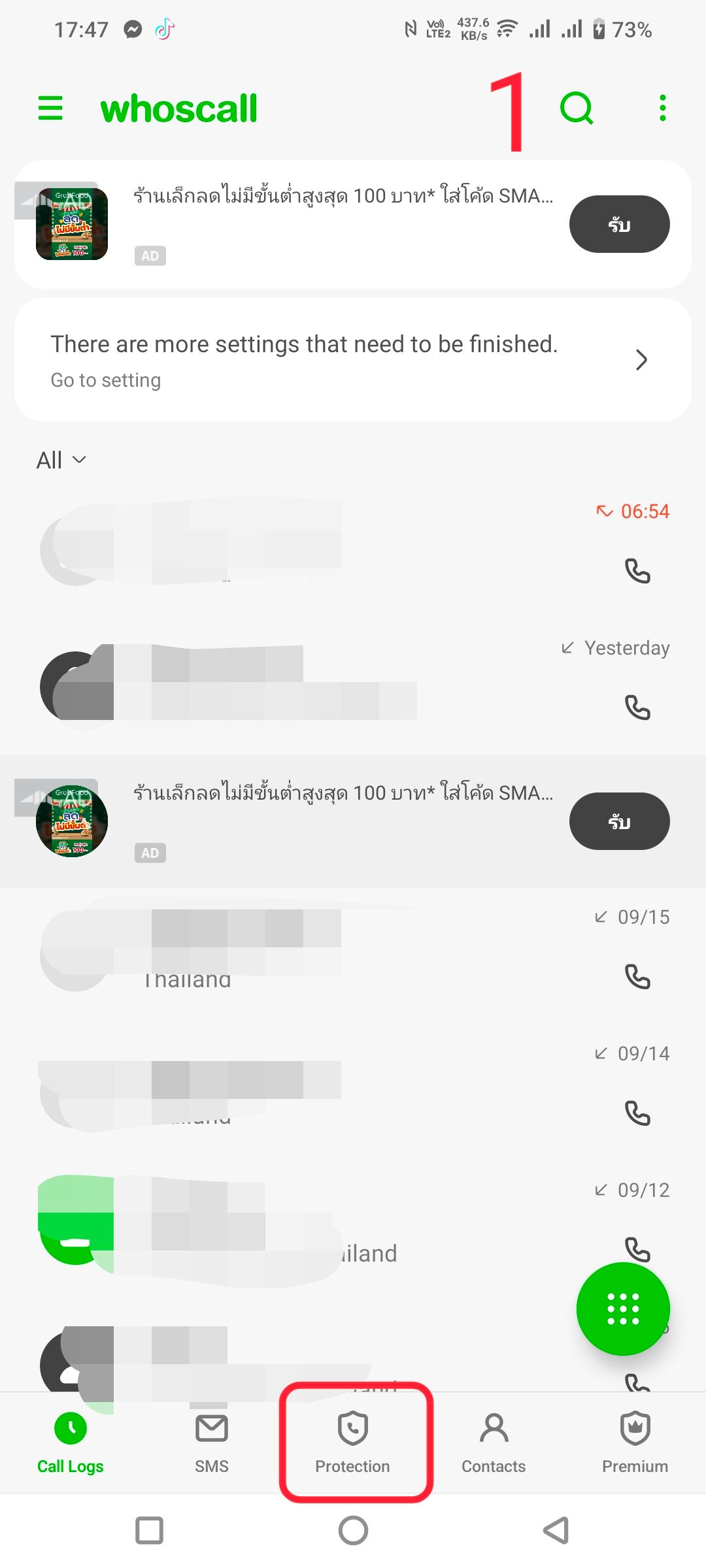Tap the phone icon on the 09/12 entry
Screen dimensions: 706x1568
click(637, 1249)
